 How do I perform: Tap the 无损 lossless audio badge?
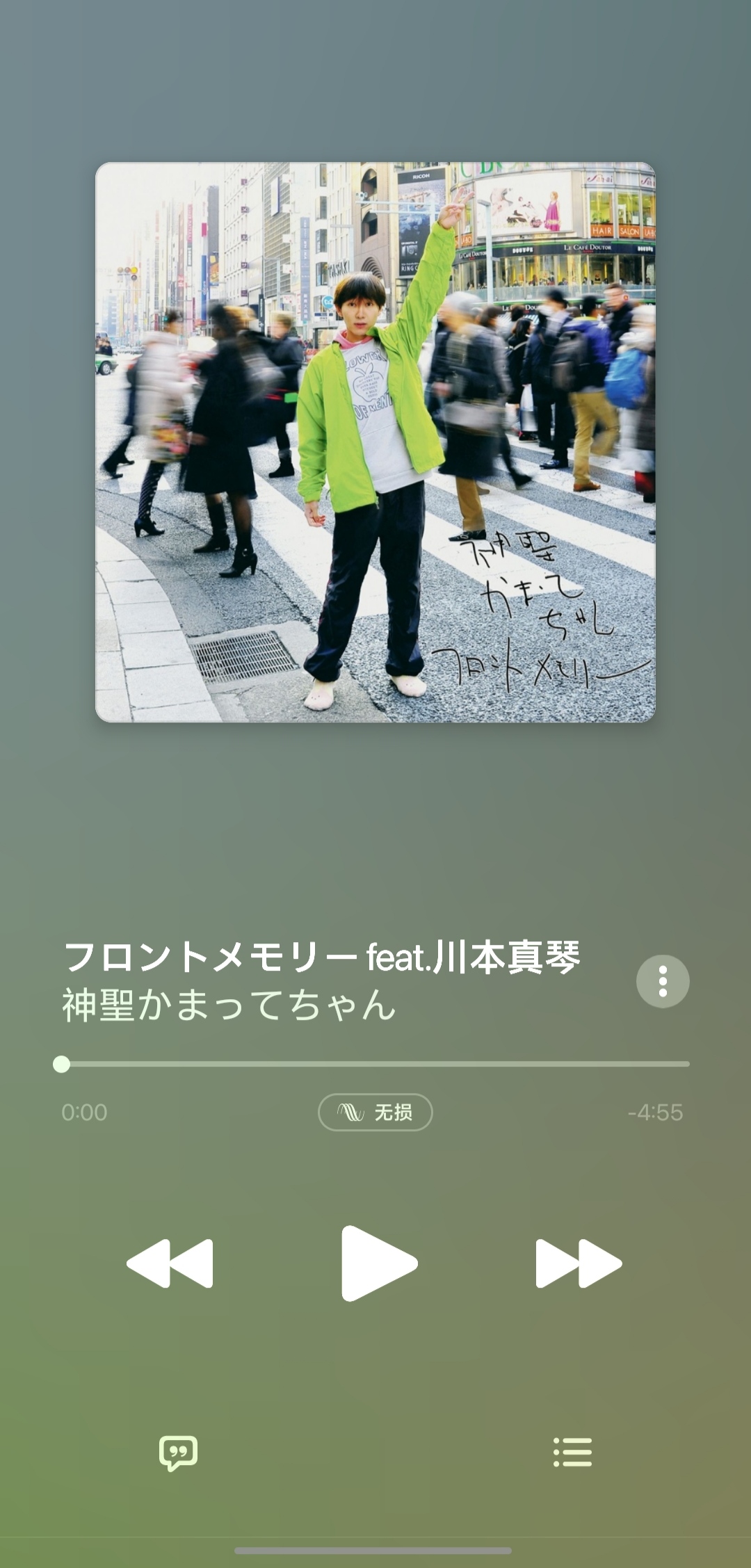[375, 1113]
